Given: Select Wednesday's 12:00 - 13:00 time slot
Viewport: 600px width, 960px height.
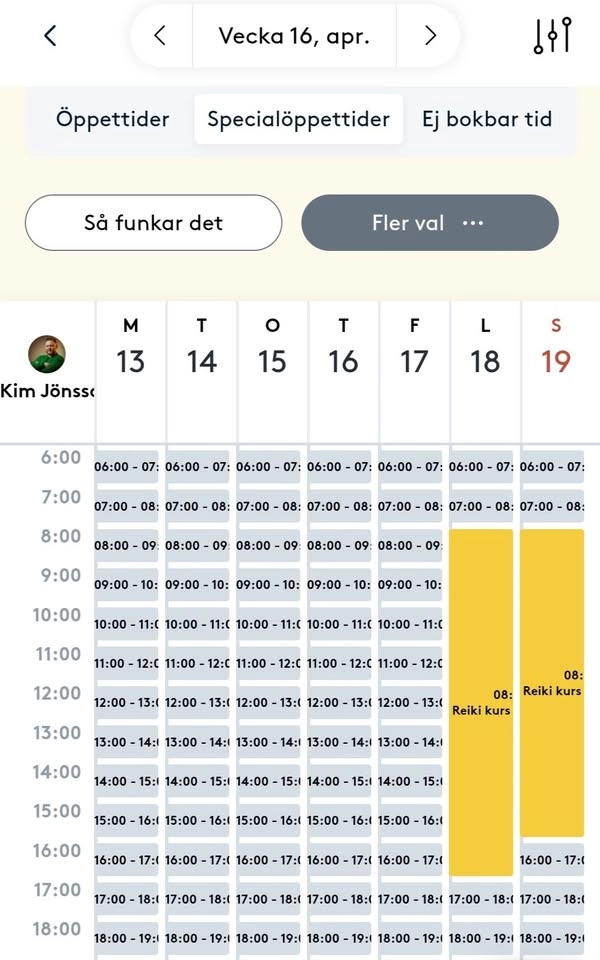Looking at the screenshot, I should click(268, 703).
